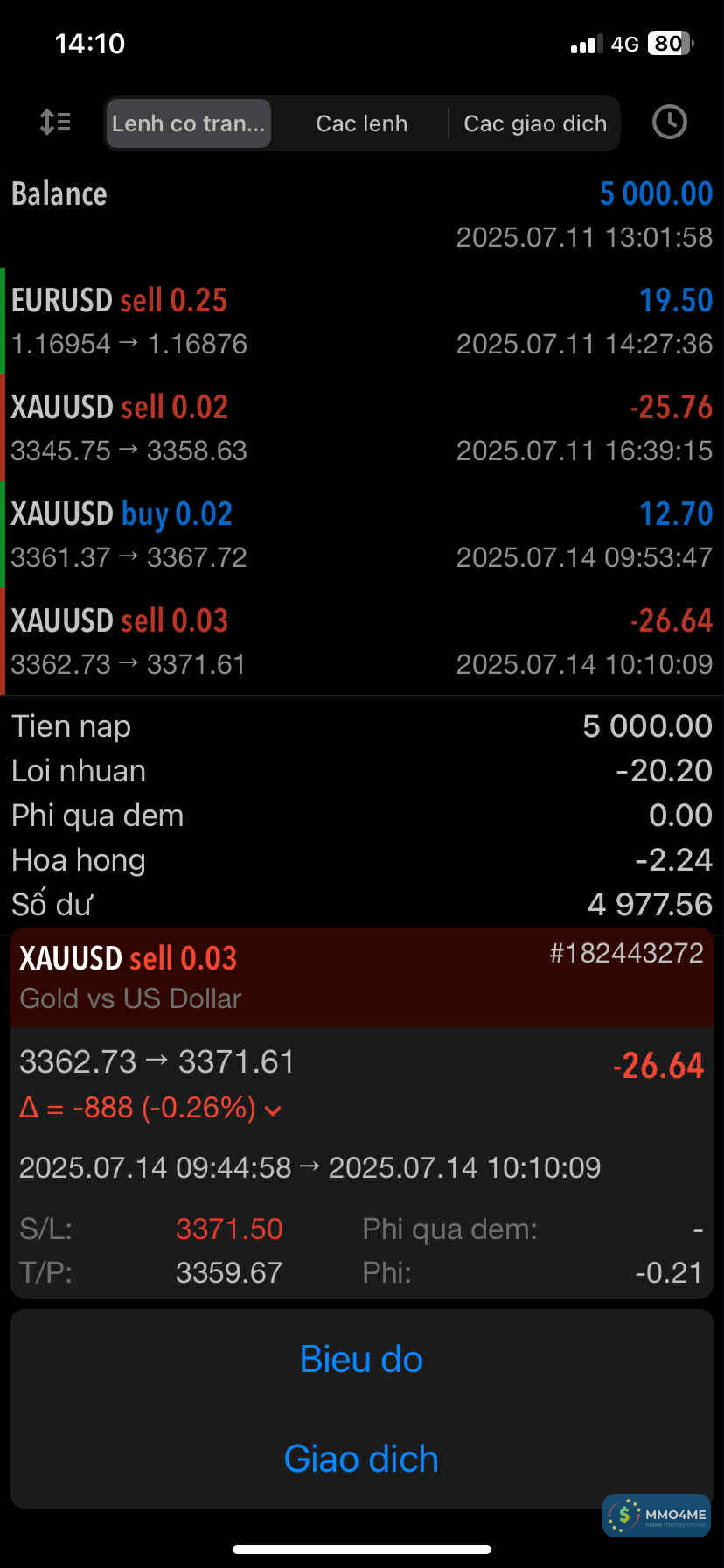Switch to the Cac giao dich tab

click(534, 123)
